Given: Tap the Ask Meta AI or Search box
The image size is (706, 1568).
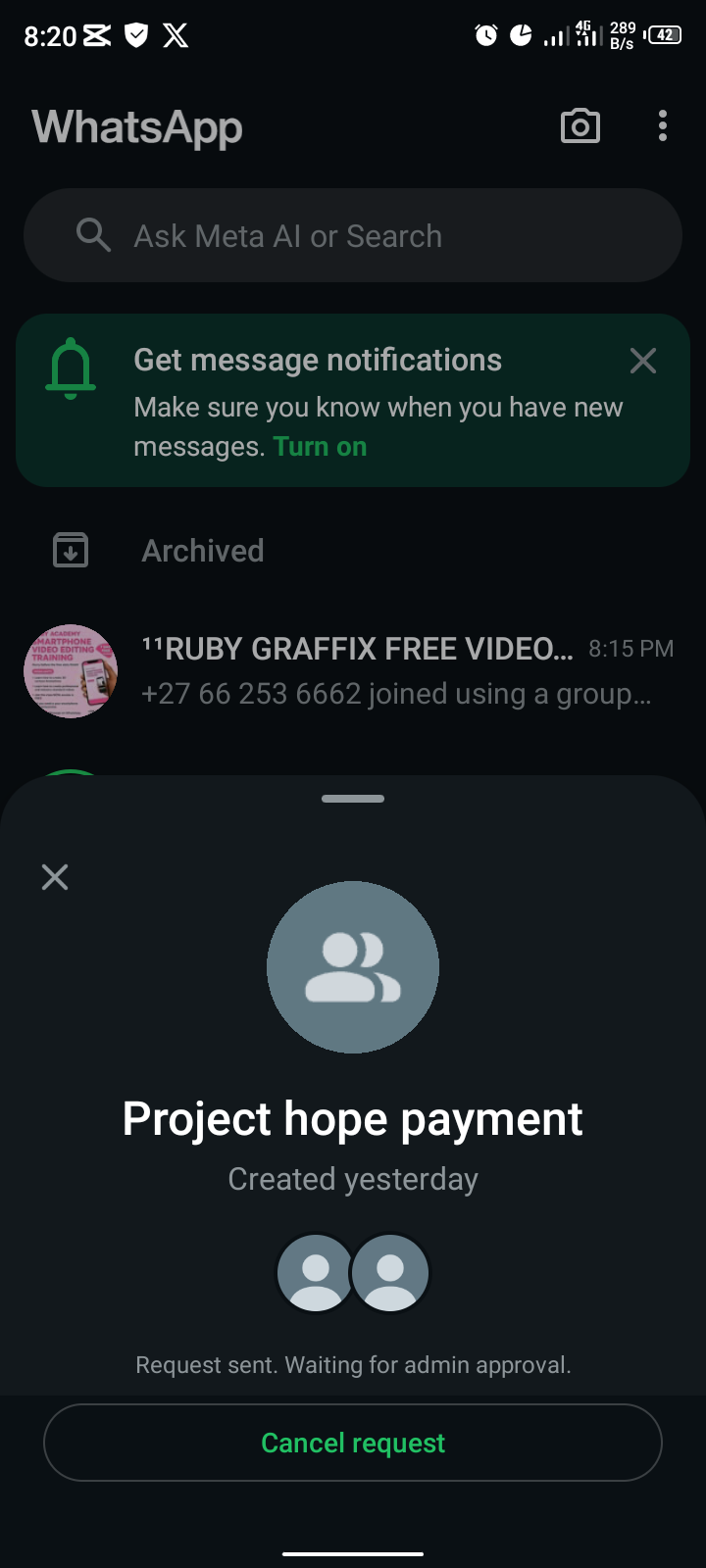Looking at the screenshot, I should pos(353,236).
